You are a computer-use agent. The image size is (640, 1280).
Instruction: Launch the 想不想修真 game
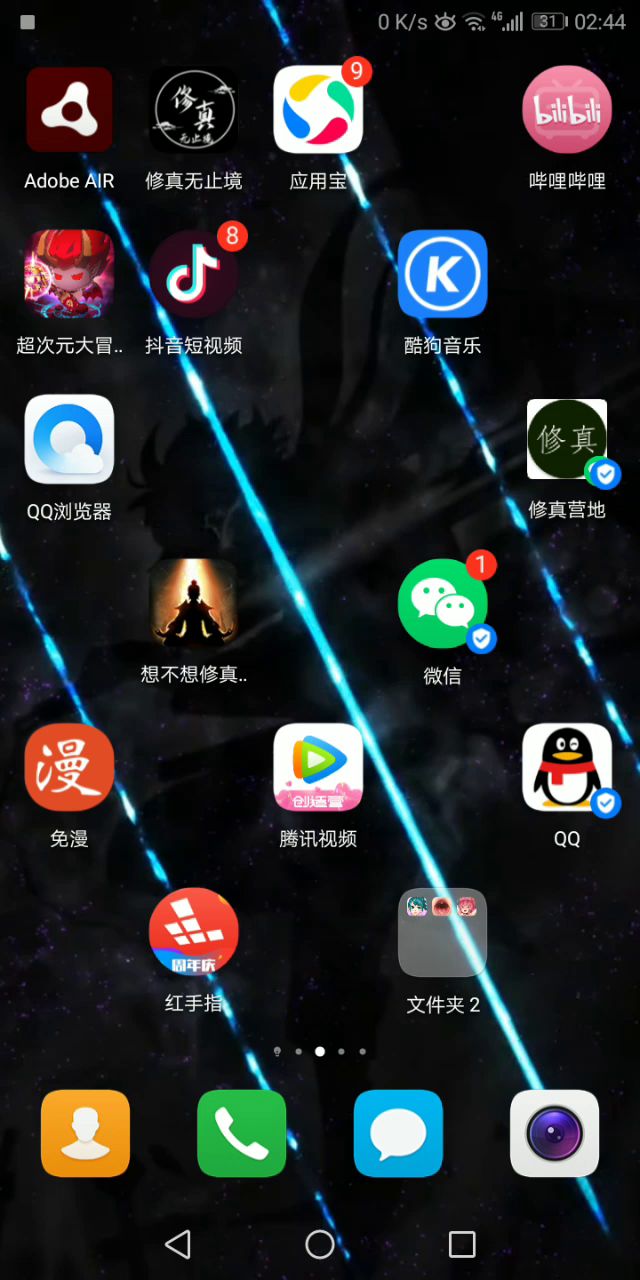(x=193, y=604)
